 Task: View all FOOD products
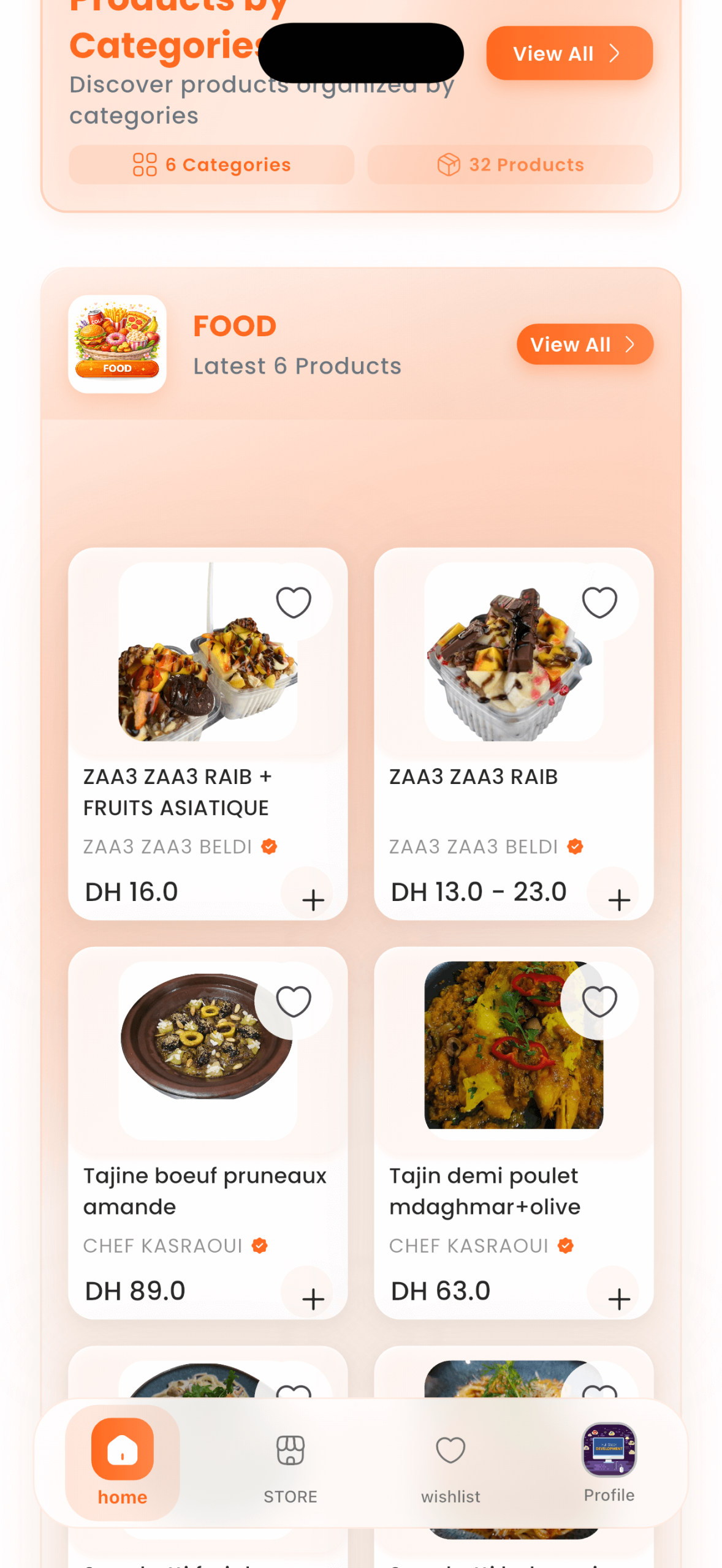tap(584, 344)
